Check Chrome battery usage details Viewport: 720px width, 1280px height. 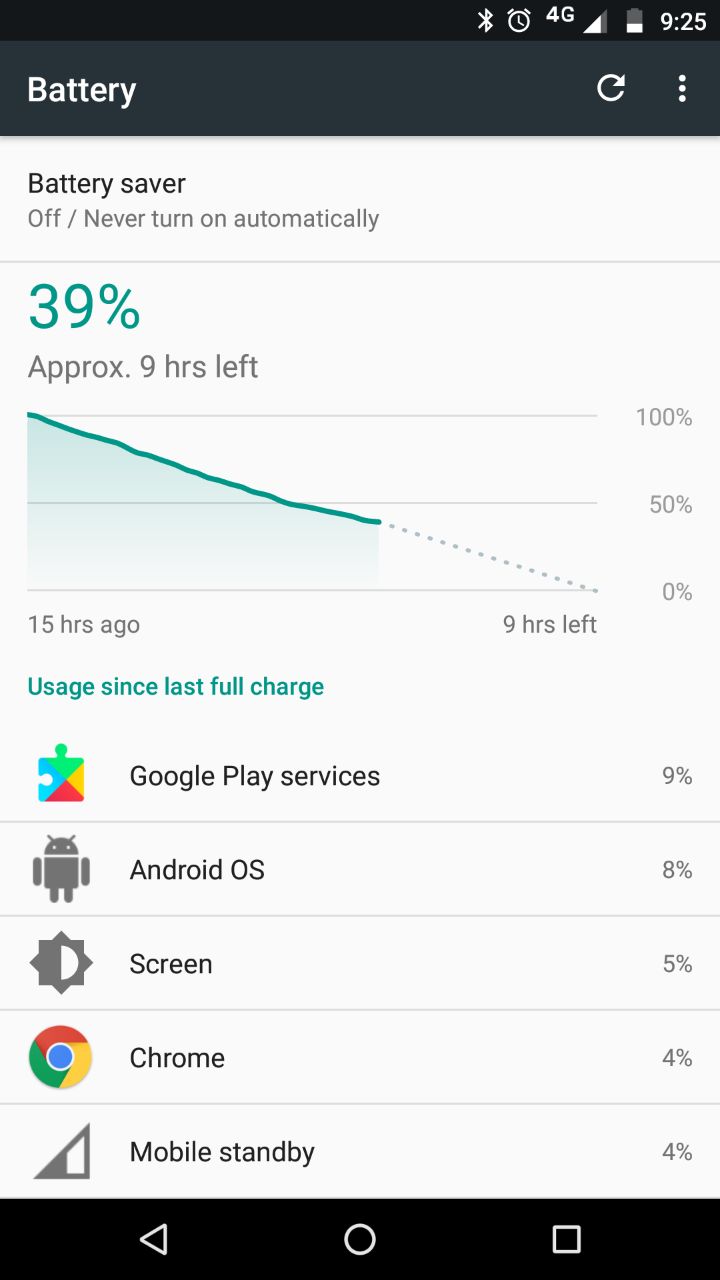click(360, 1057)
